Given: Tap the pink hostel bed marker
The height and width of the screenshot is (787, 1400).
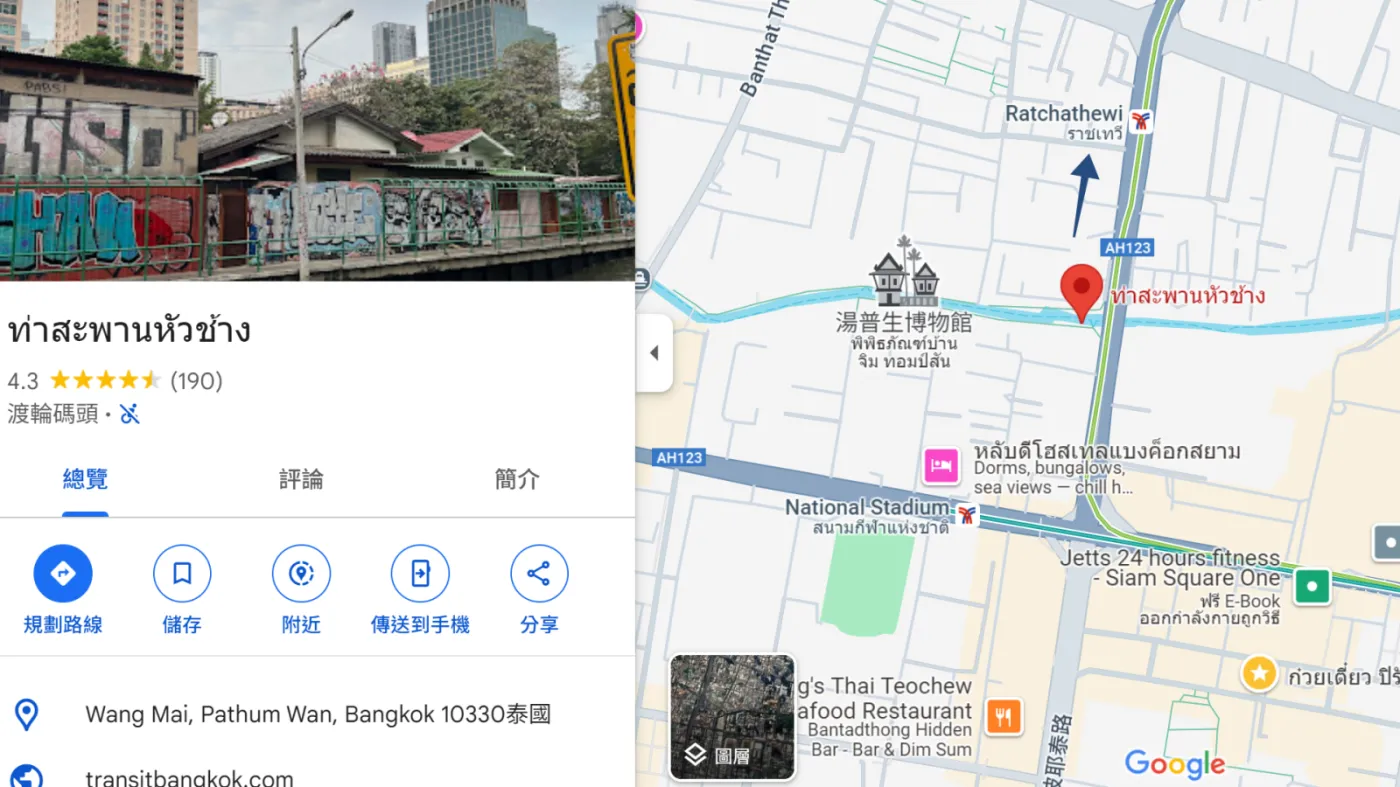Looking at the screenshot, I should [941, 465].
